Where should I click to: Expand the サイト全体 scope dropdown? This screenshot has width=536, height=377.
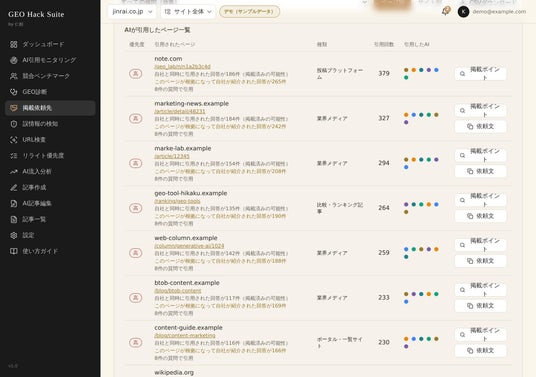tap(188, 12)
